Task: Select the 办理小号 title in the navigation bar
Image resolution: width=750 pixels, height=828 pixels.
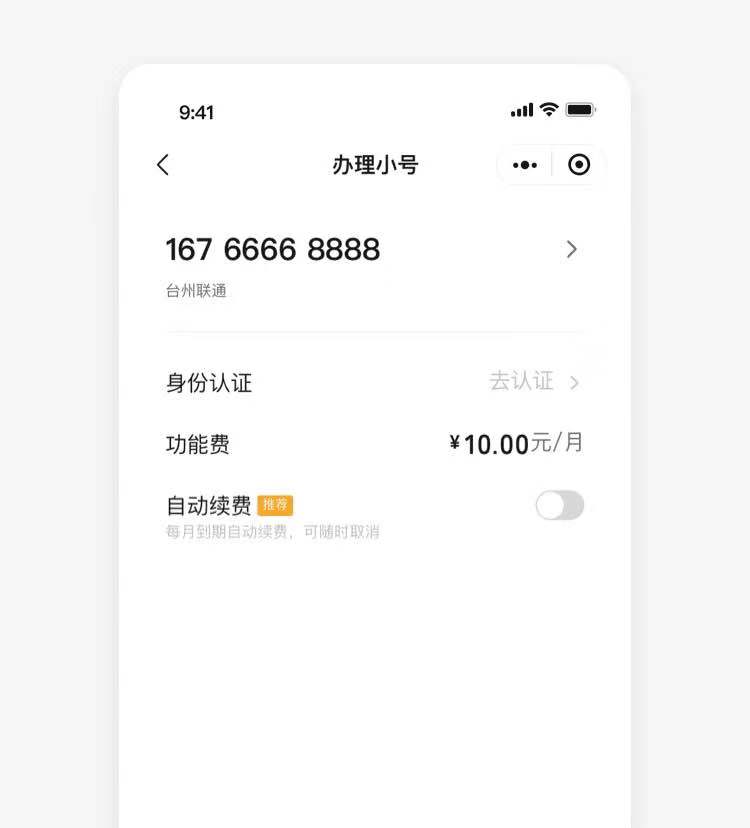Action: pyautogui.click(x=375, y=165)
